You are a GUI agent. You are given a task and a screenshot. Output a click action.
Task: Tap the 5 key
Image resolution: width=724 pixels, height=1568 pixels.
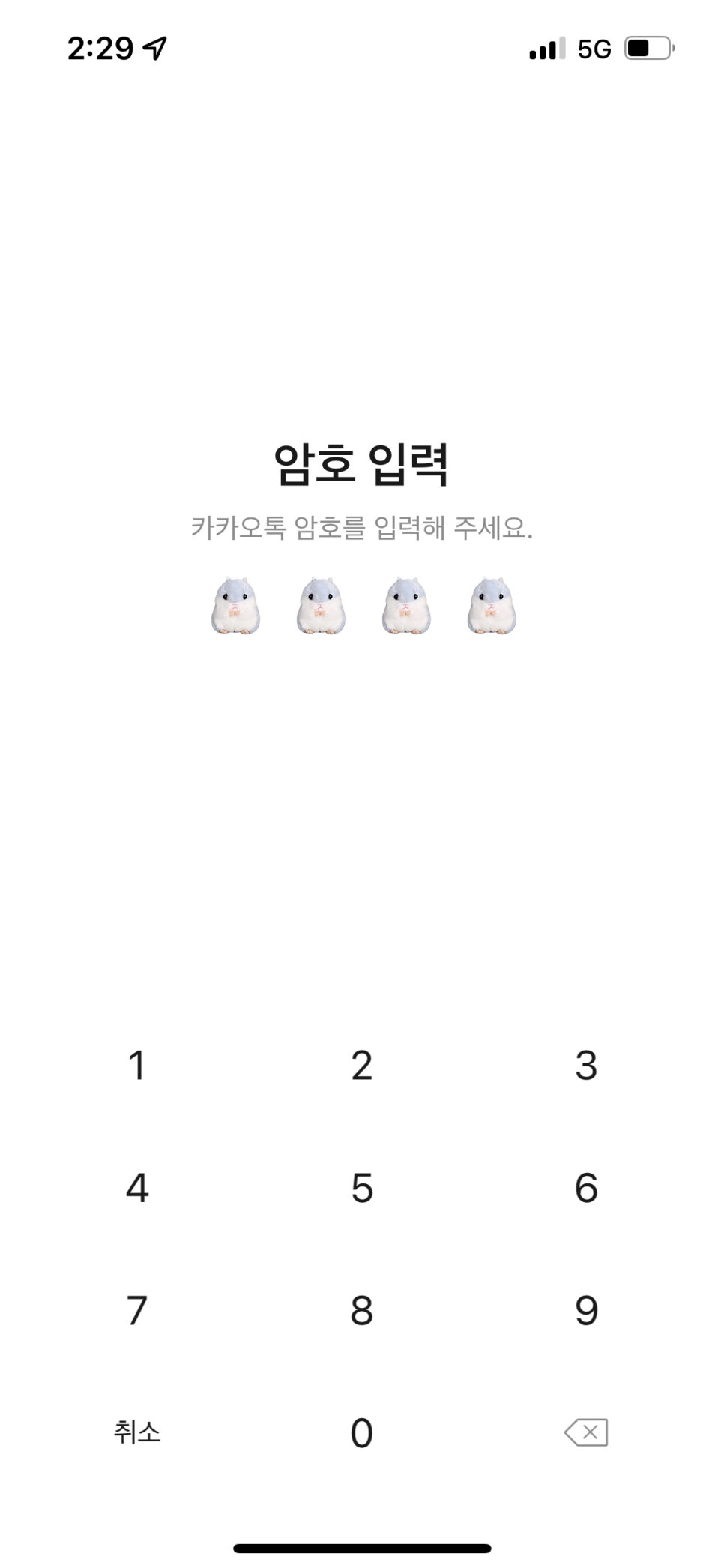[362, 1188]
